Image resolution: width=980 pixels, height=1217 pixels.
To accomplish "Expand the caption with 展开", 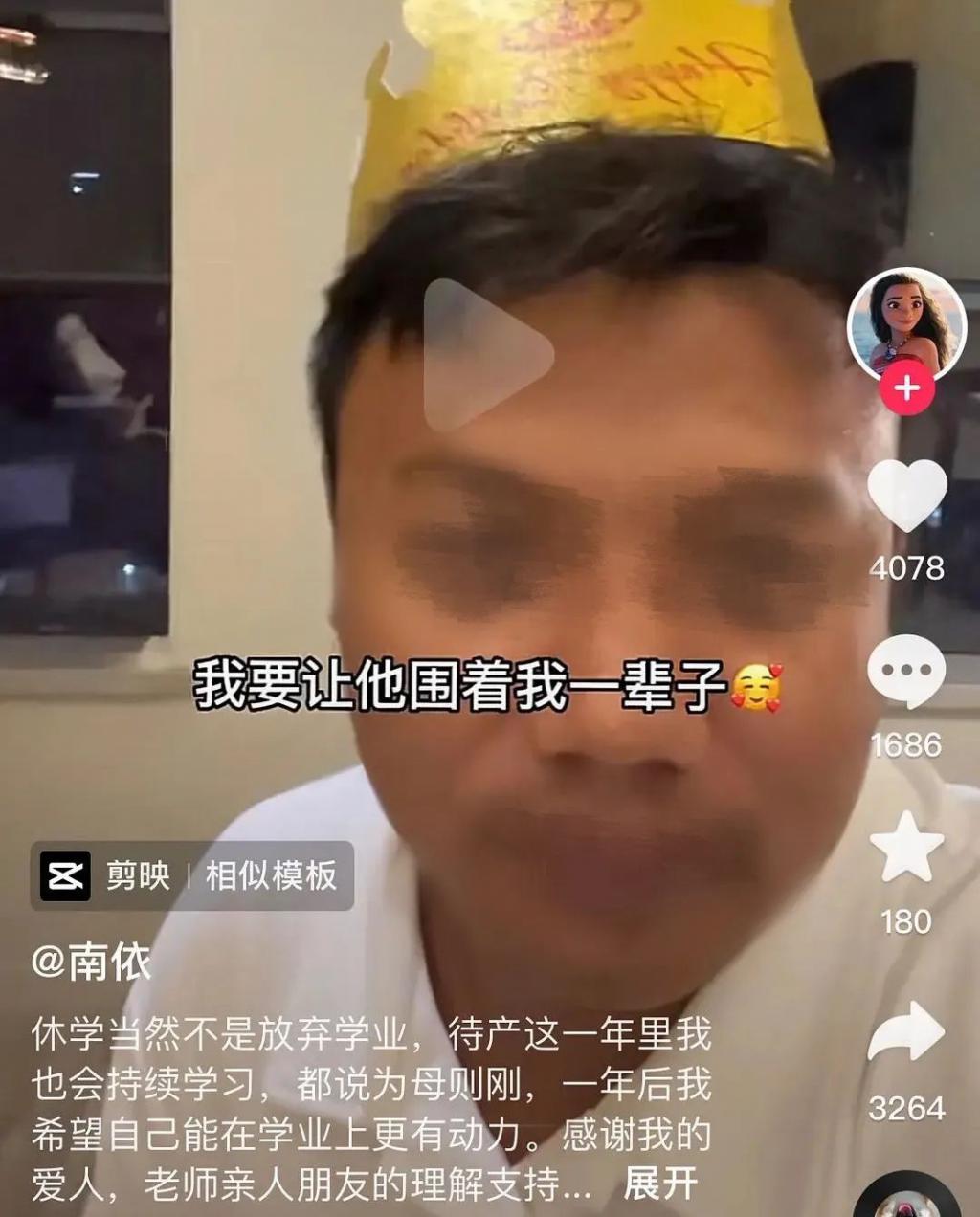I will pyautogui.click(x=660, y=1184).
